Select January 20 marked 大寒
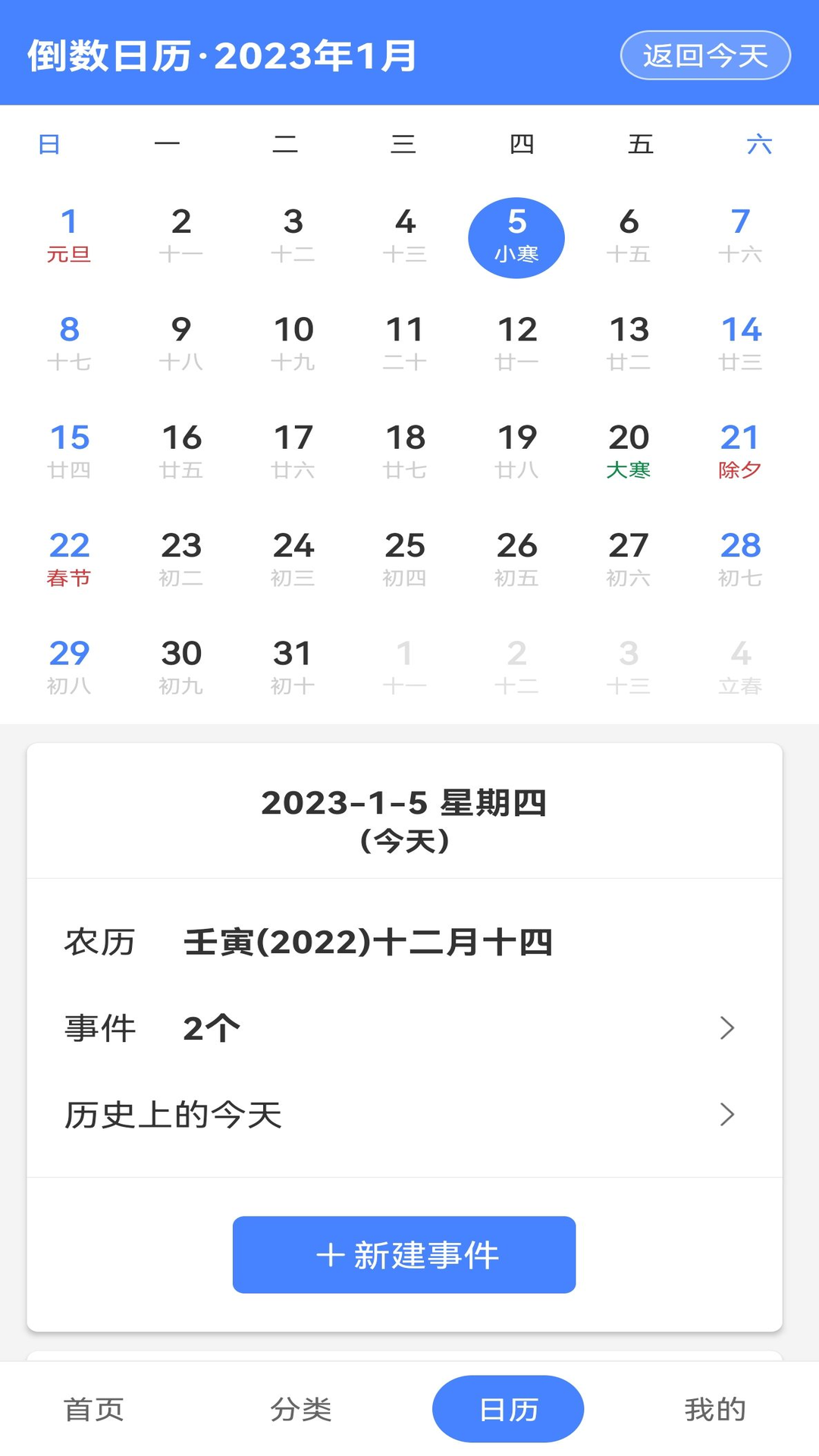 tap(628, 451)
